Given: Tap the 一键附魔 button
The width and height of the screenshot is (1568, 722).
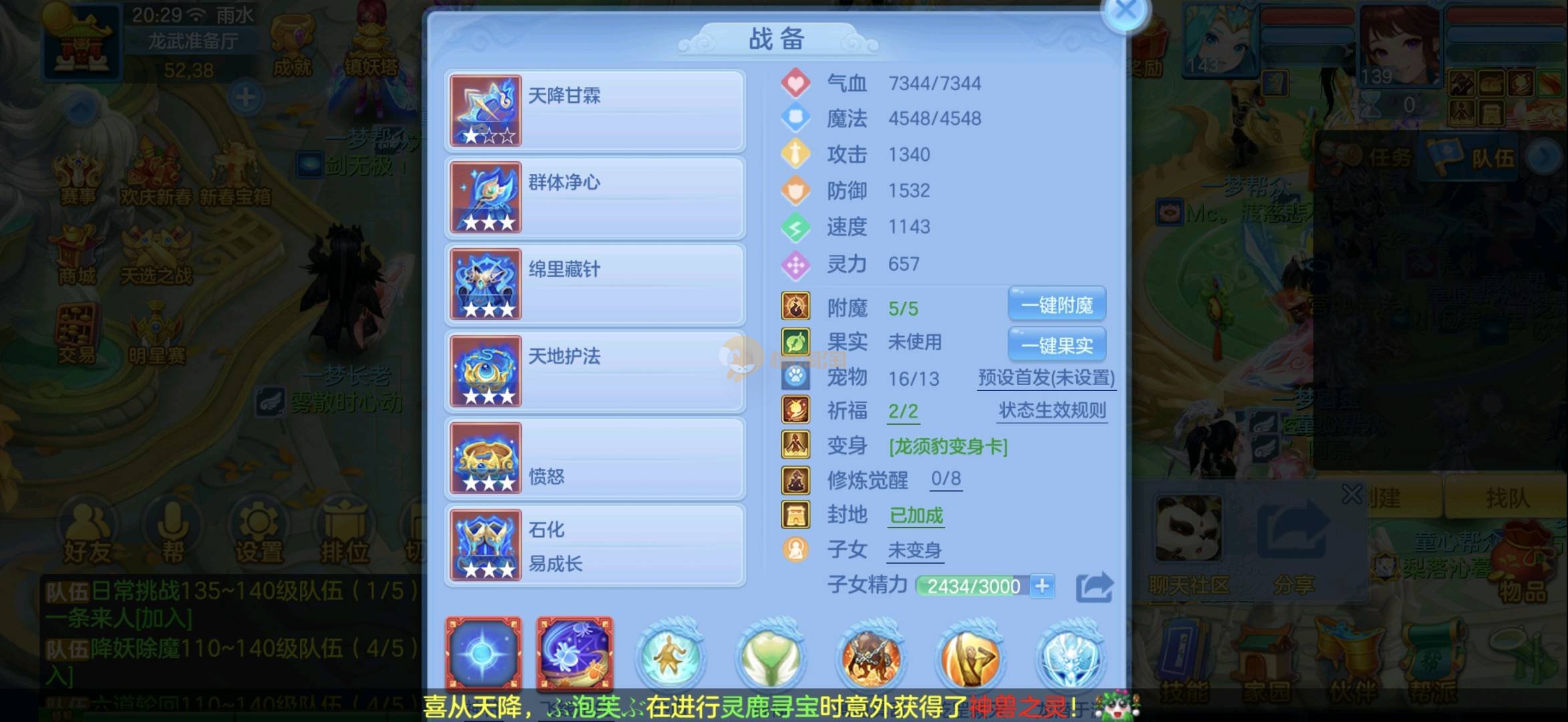Looking at the screenshot, I should click(x=1056, y=306).
